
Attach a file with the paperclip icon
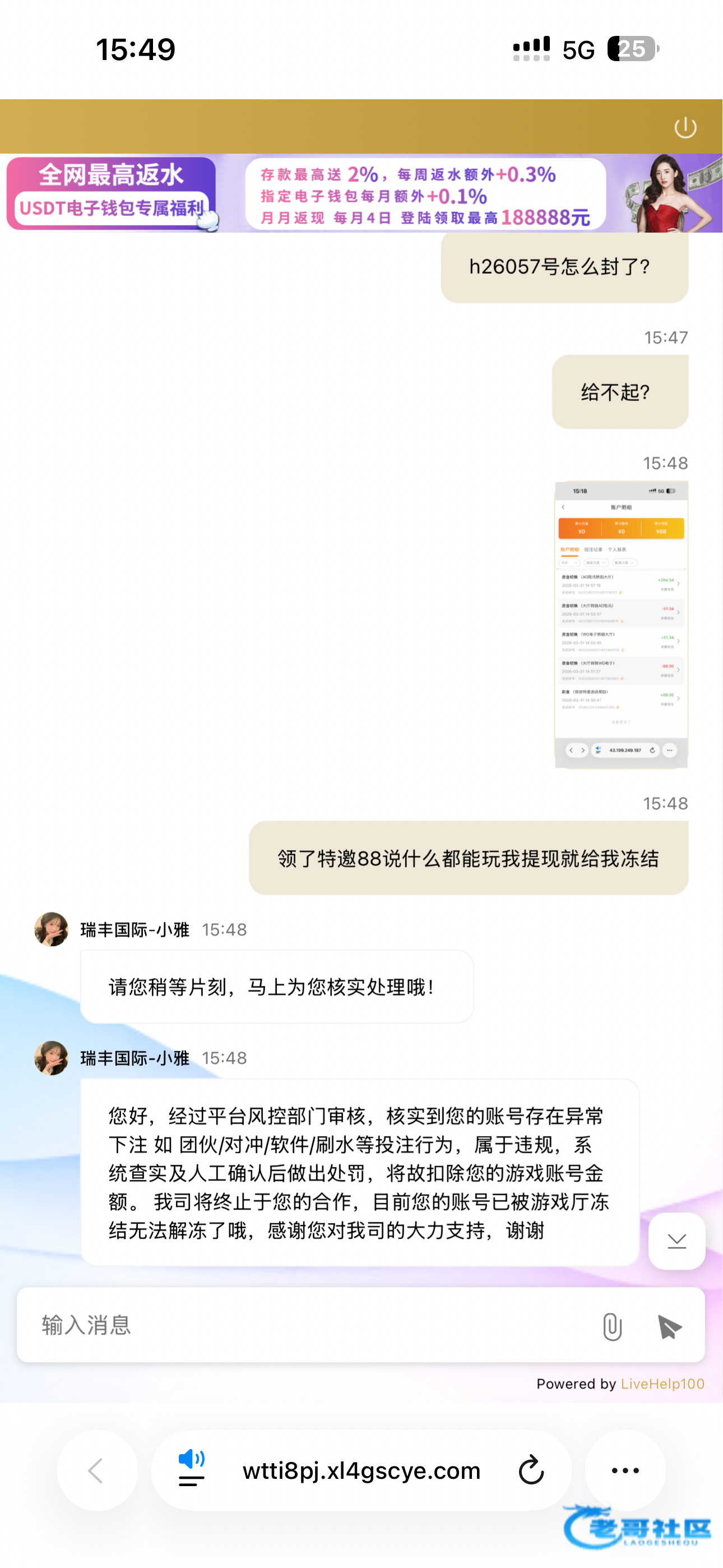tap(611, 1326)
